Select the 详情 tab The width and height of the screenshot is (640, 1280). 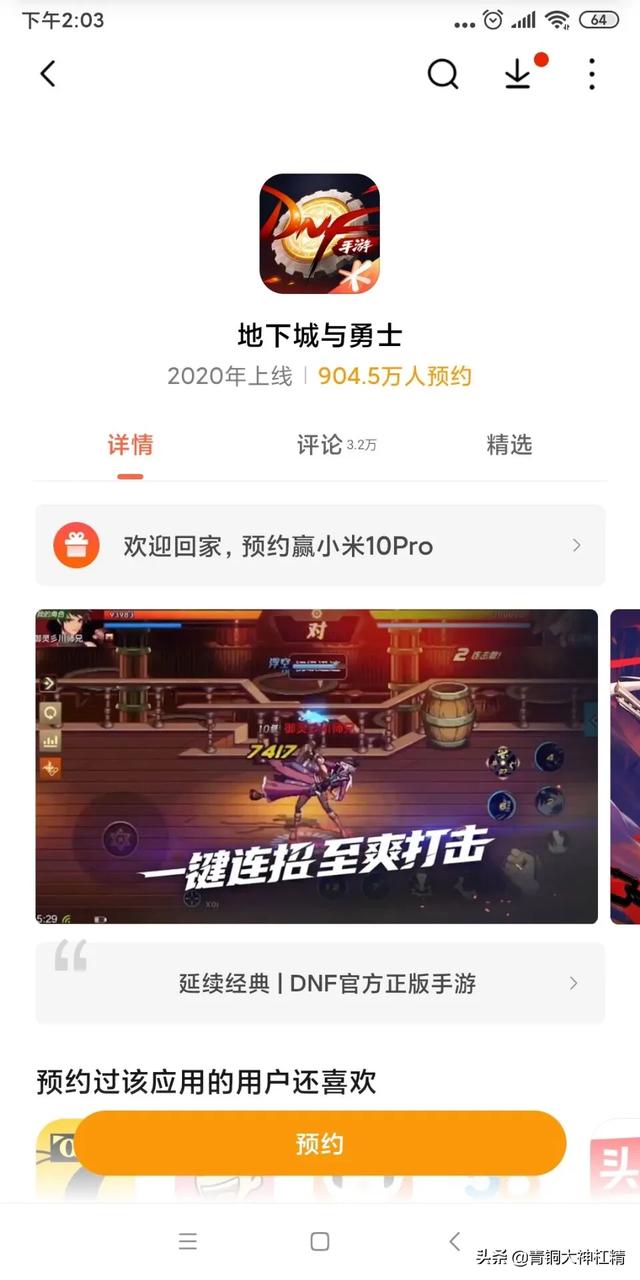[x=130, y=445]
